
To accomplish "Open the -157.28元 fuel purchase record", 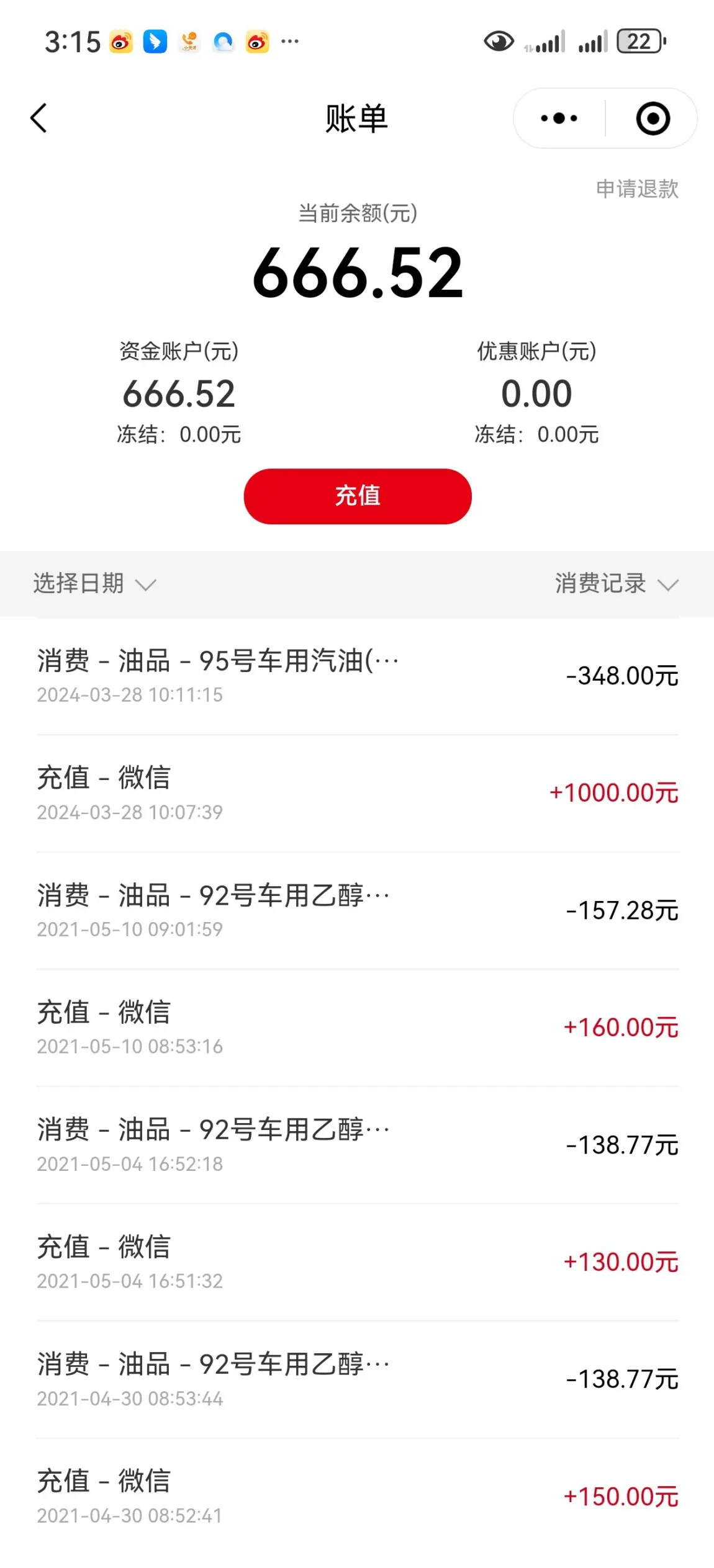I will (x=358, y=911).
